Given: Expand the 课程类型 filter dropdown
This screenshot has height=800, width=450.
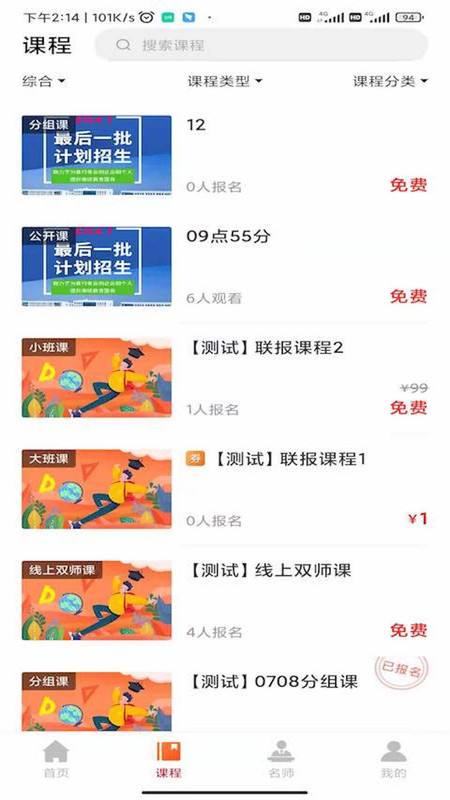Looking at the screenshot, I should (x=224, y=81).
